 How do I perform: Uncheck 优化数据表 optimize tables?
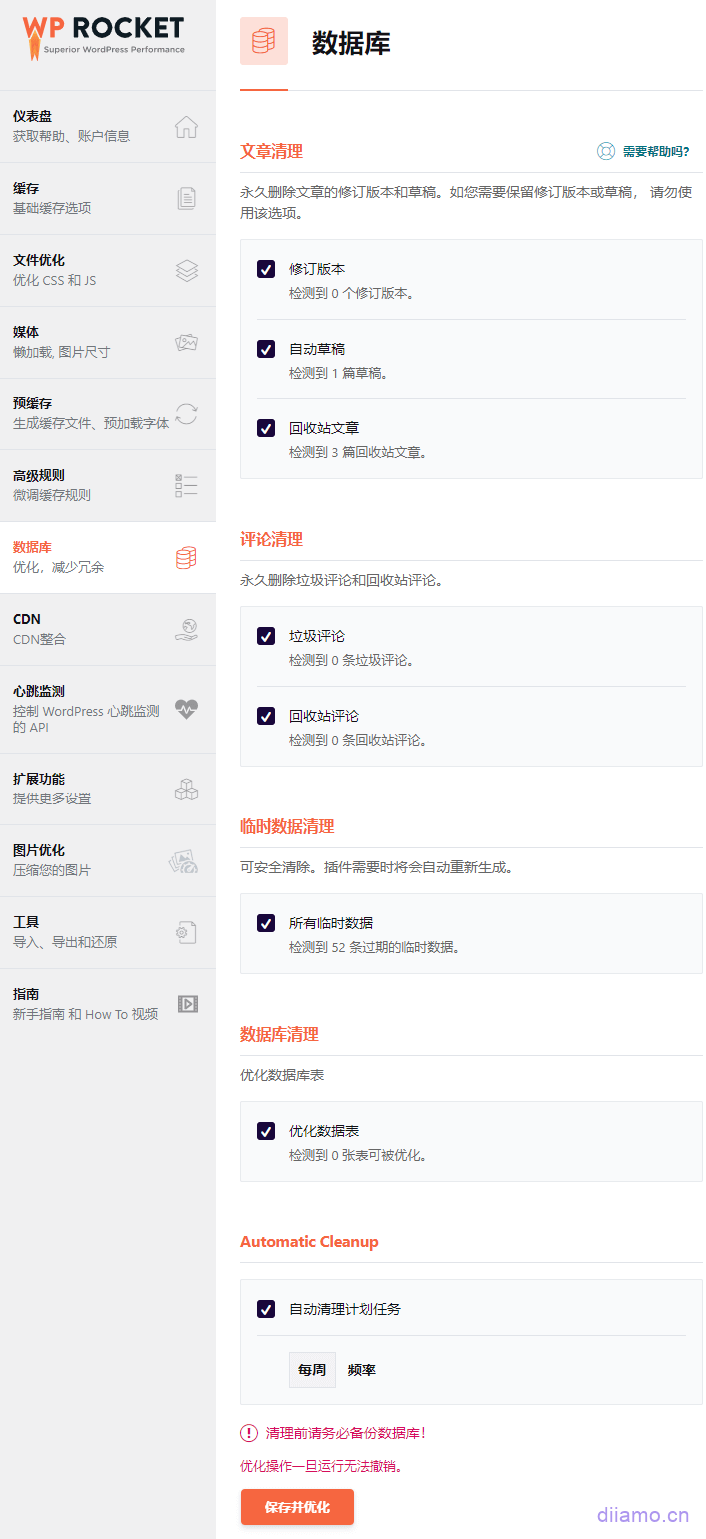266,1131
